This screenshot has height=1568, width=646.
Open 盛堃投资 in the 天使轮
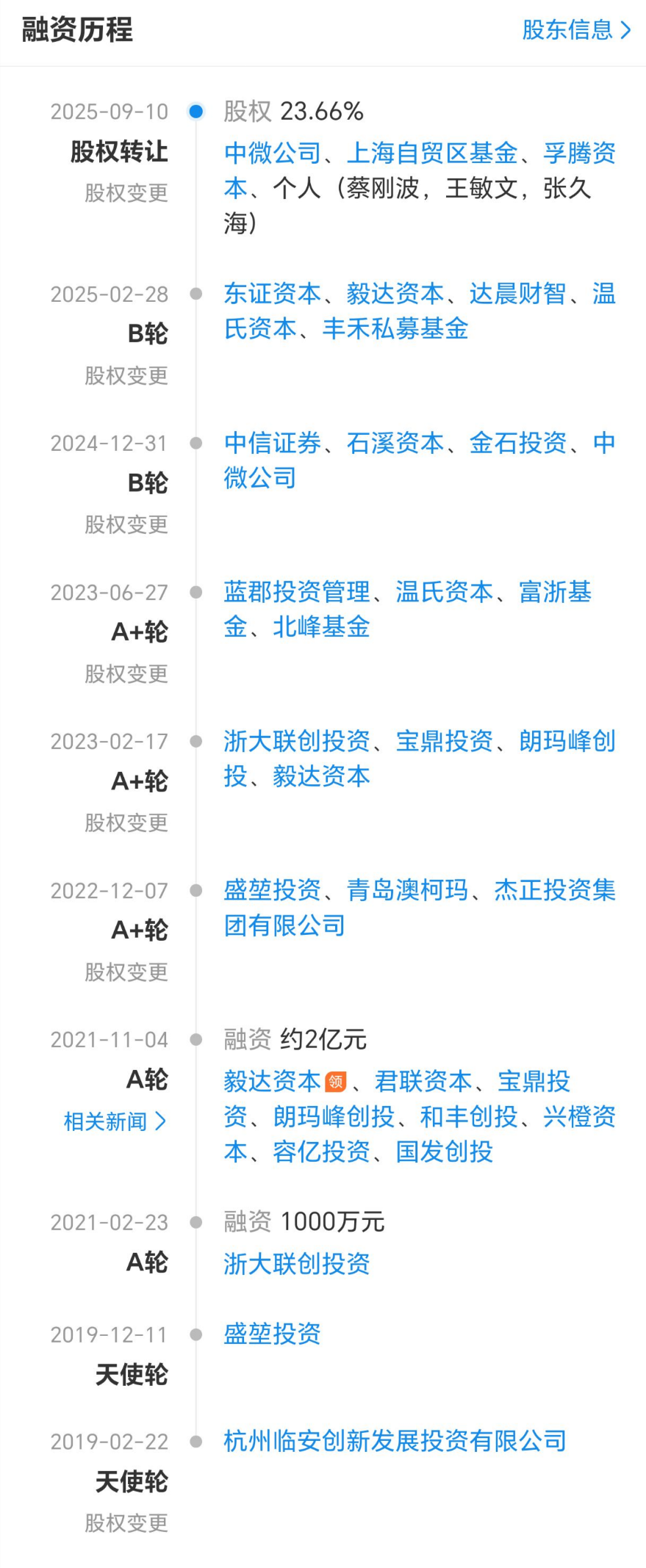click(271, 1335)
